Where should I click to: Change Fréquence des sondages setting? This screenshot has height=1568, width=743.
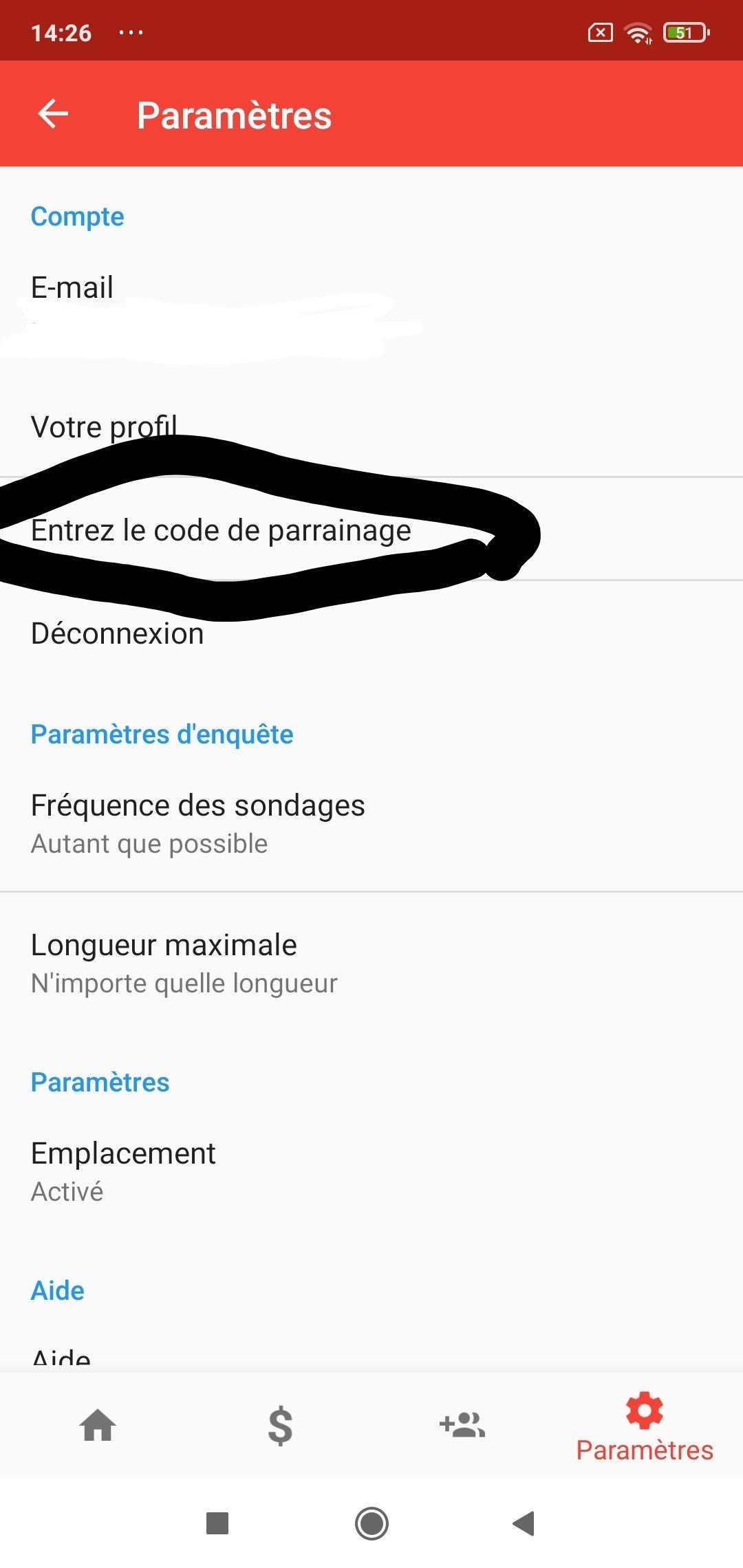(x=371, y=823)
